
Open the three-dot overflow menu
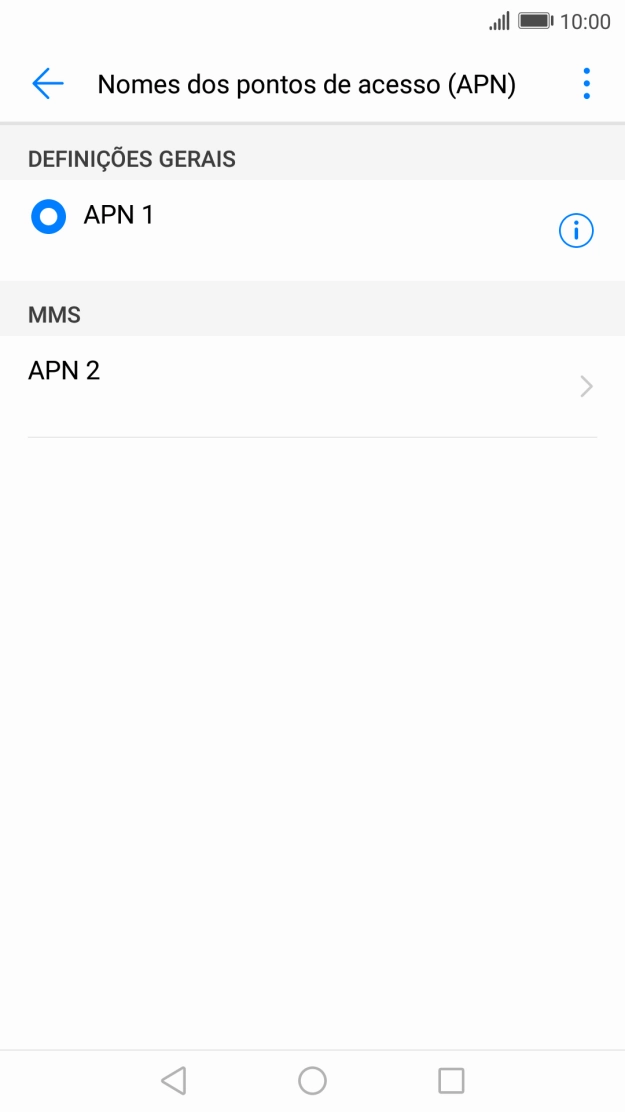(x=587, y=84)
